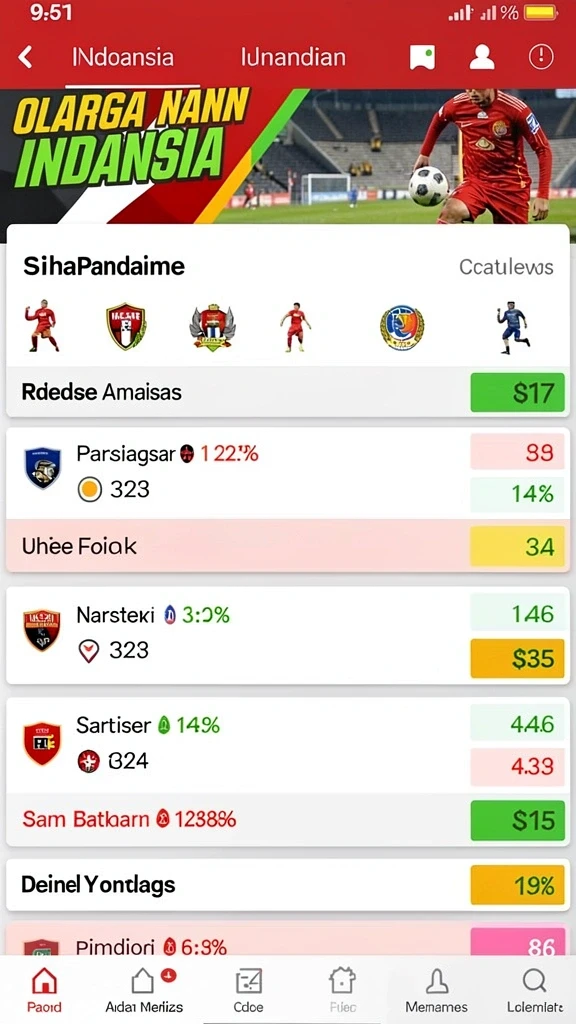Open the user profile icon
Screen dimensions: 576x1024
click(482, 57)
